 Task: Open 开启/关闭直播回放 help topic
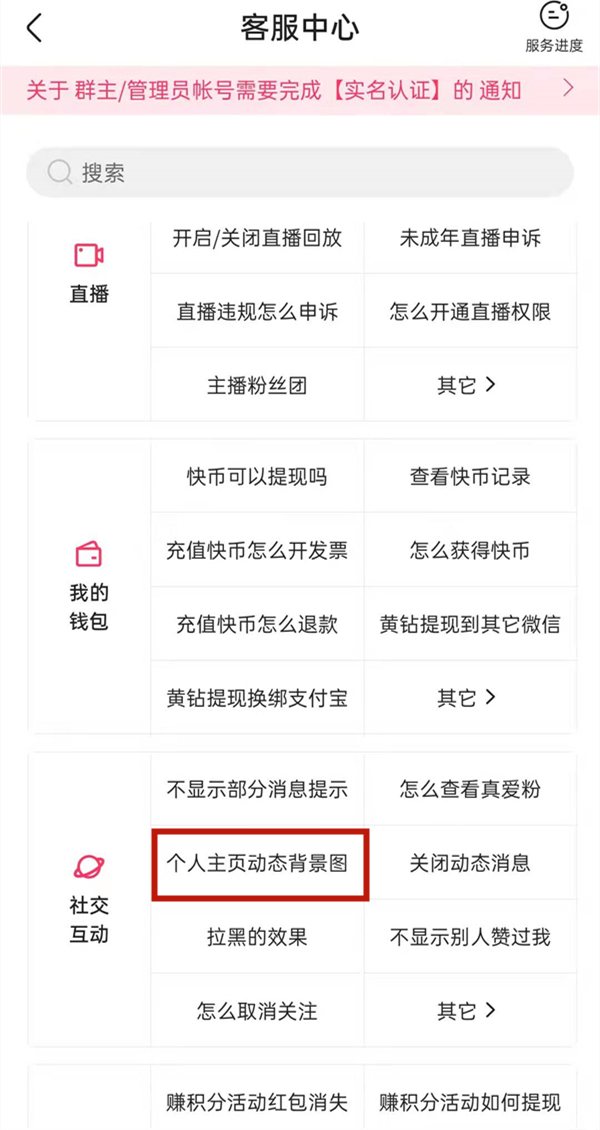pos(257,238)
